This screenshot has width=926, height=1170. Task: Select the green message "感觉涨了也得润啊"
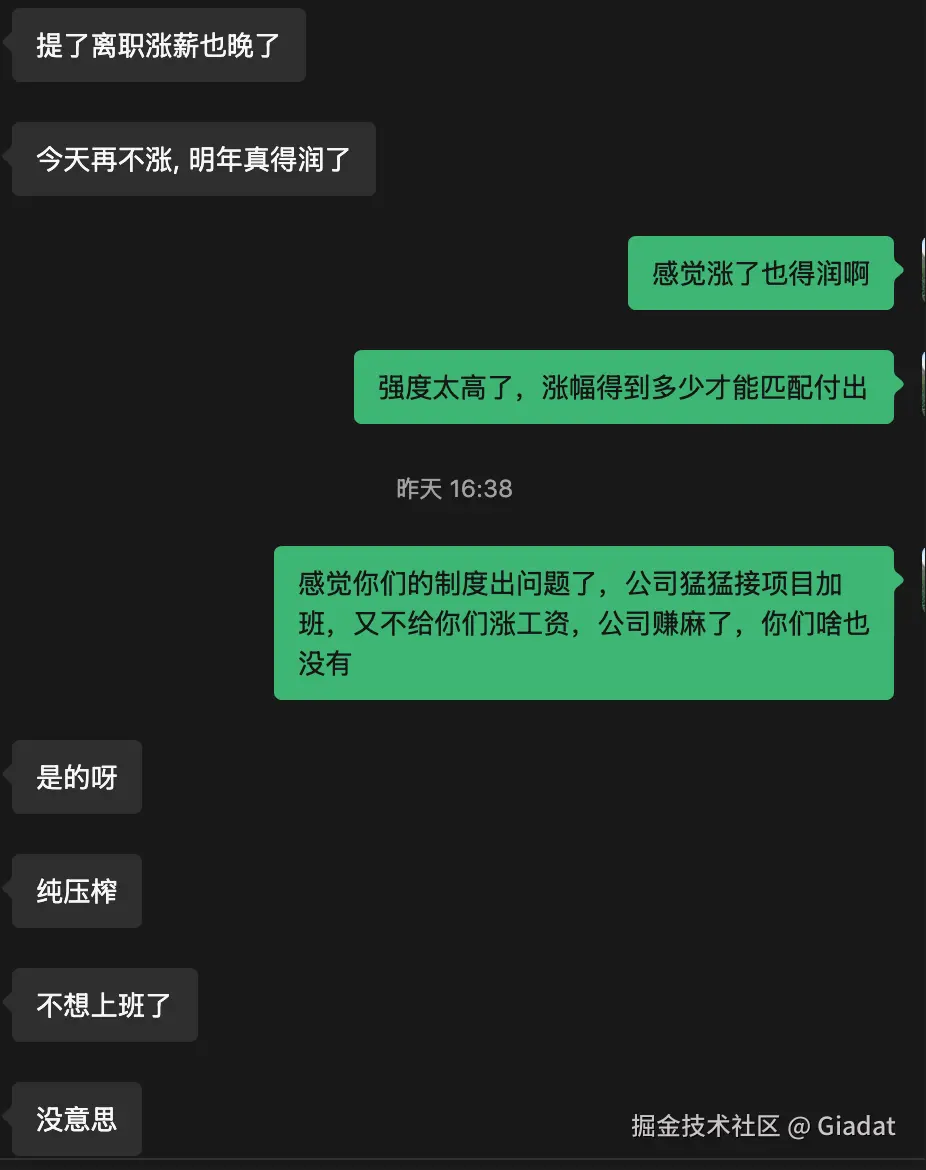(760, 273)
